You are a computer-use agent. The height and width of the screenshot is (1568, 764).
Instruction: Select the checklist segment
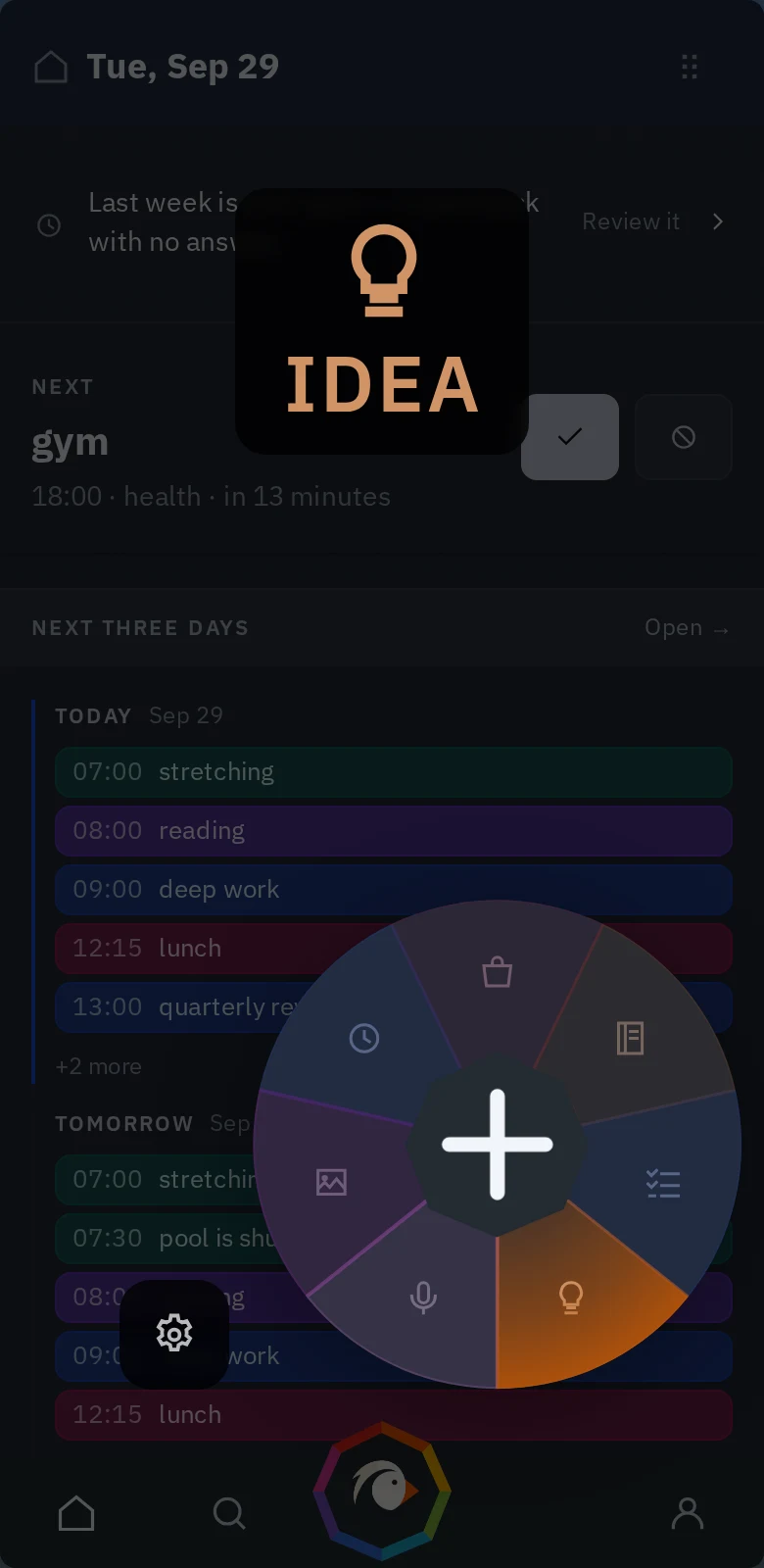pos(663,1183)
